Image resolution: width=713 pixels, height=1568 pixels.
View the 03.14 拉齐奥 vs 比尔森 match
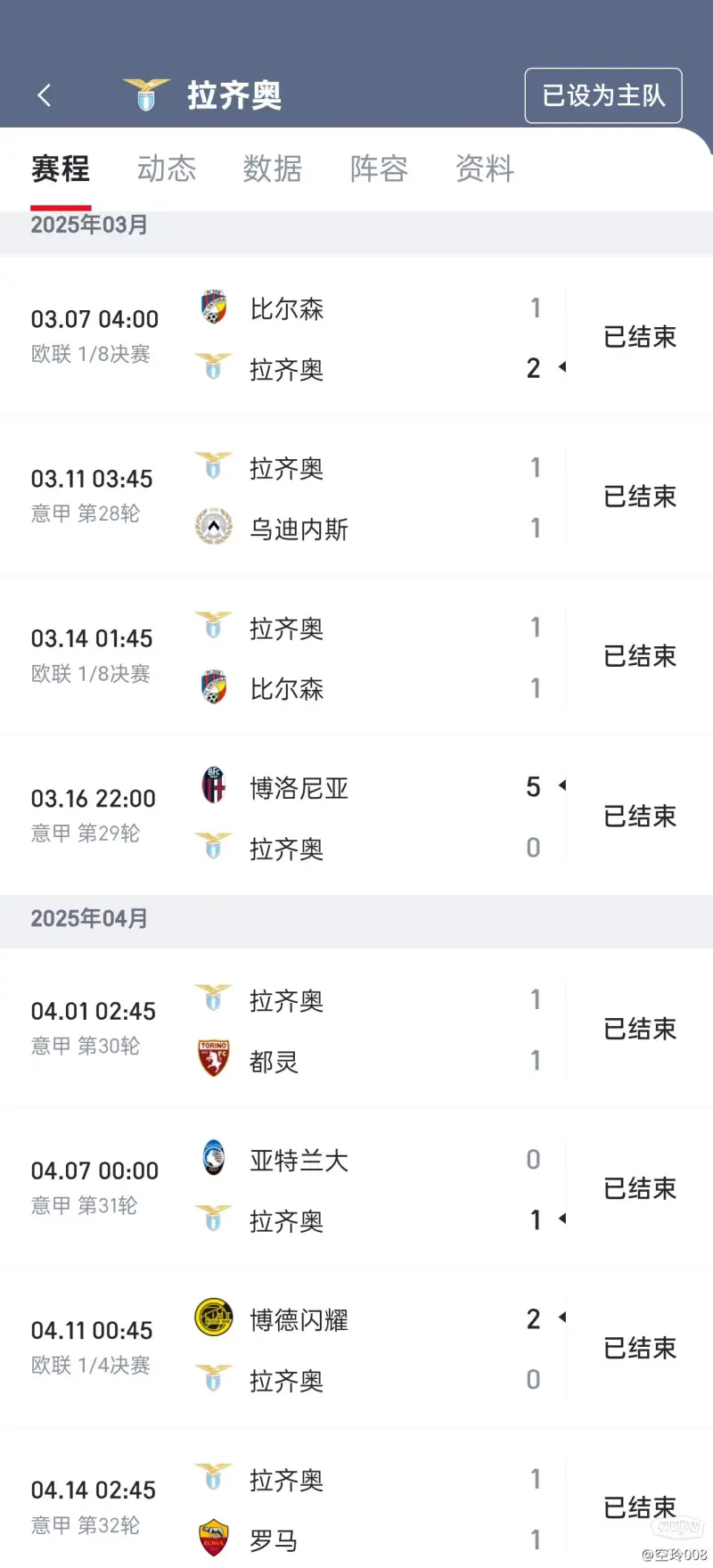pos(356,656)
